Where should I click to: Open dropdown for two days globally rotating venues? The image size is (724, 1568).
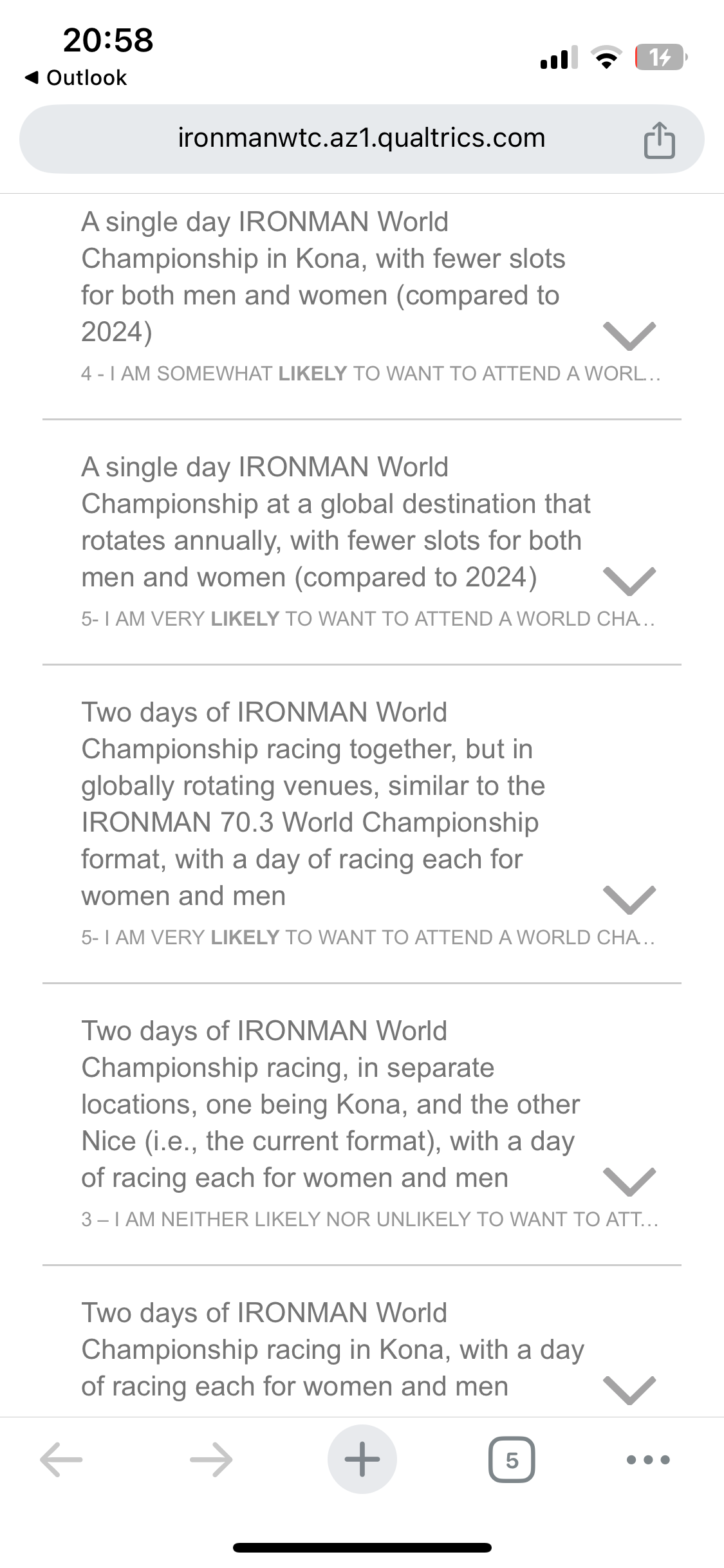629,899
